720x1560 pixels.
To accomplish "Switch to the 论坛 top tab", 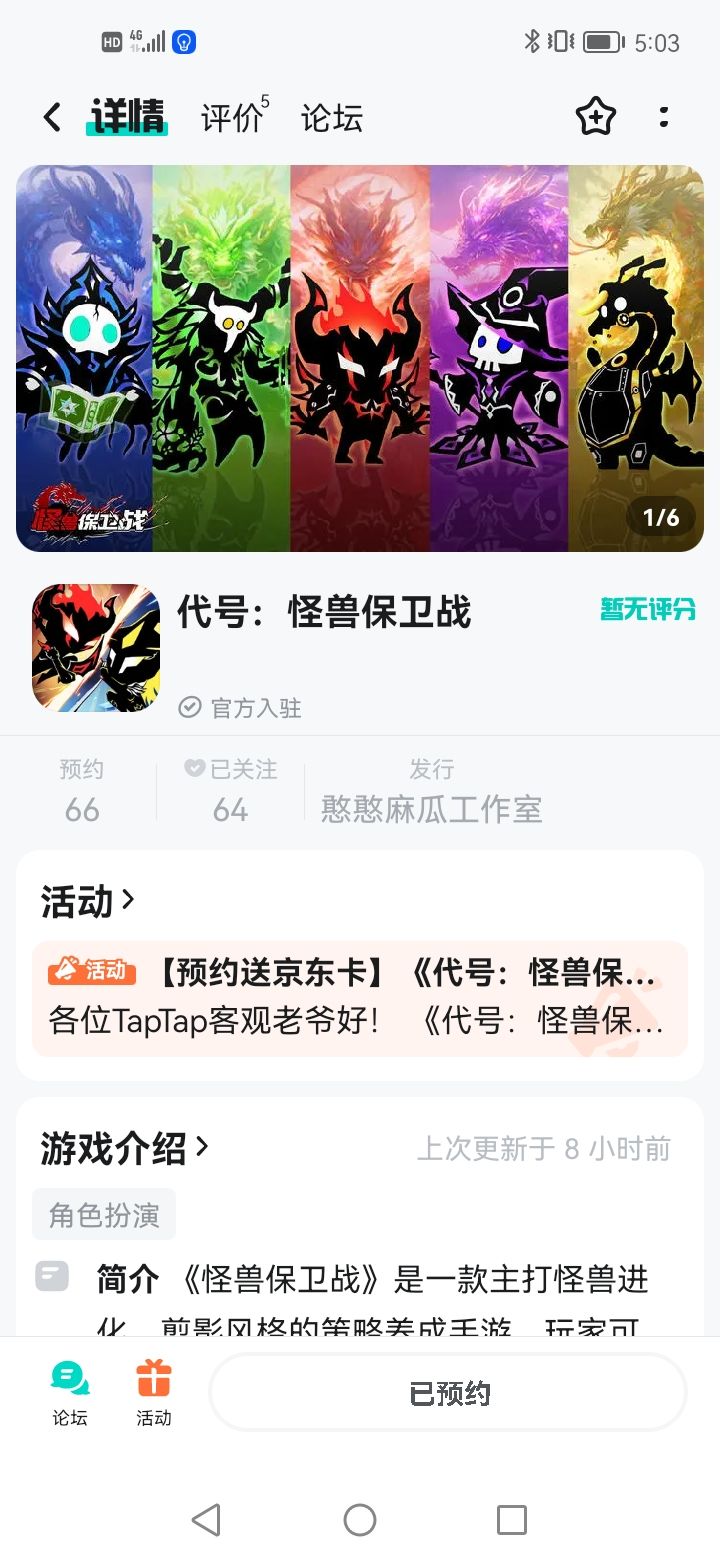I will coord(332,118).
